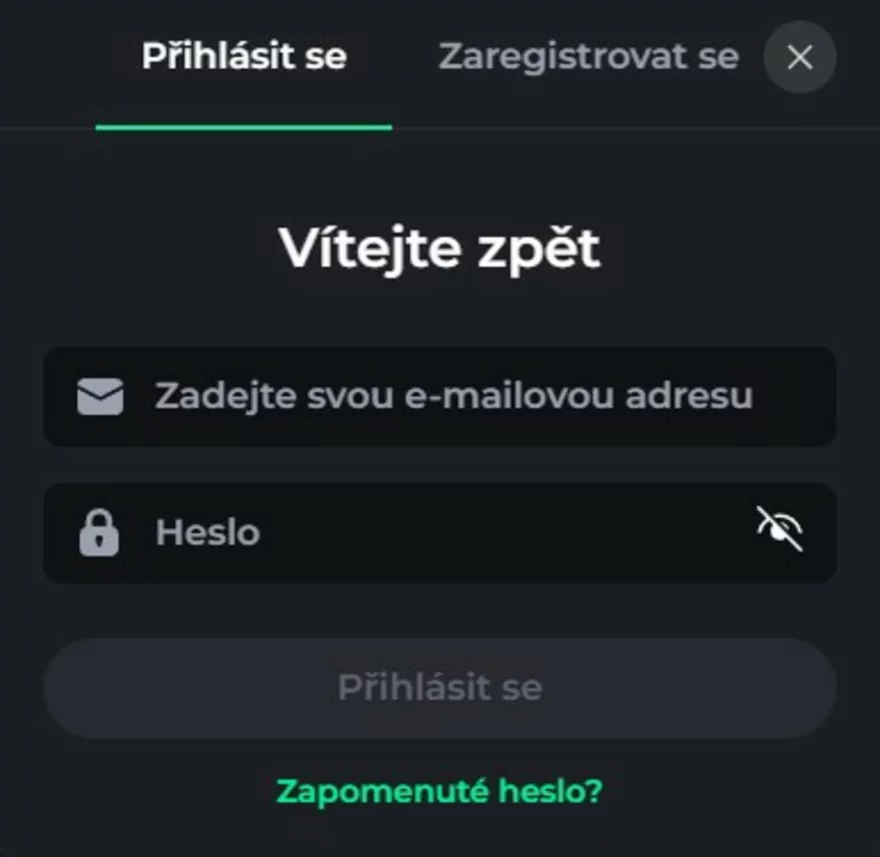Switch to the Zaregistrovat se tab
This screenshot has width=880, height=857.
click(588, 57)
